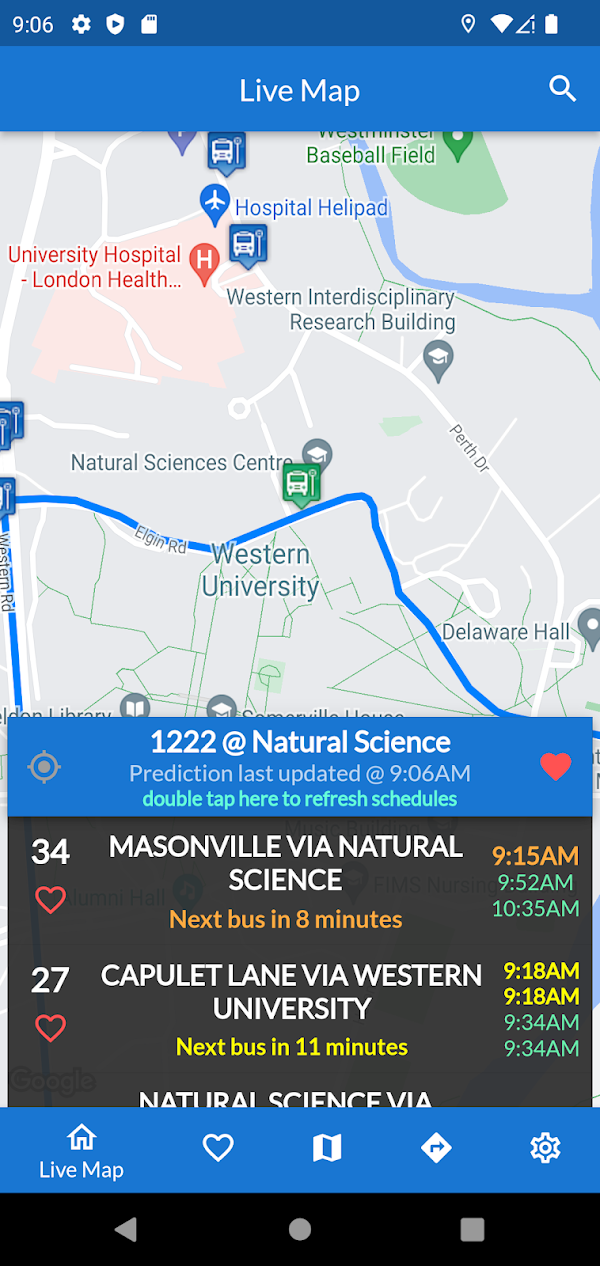Open route 34 Masonville via Natural Science
600x1266 pixels.
pyautogui.click(x=285, y=863)
